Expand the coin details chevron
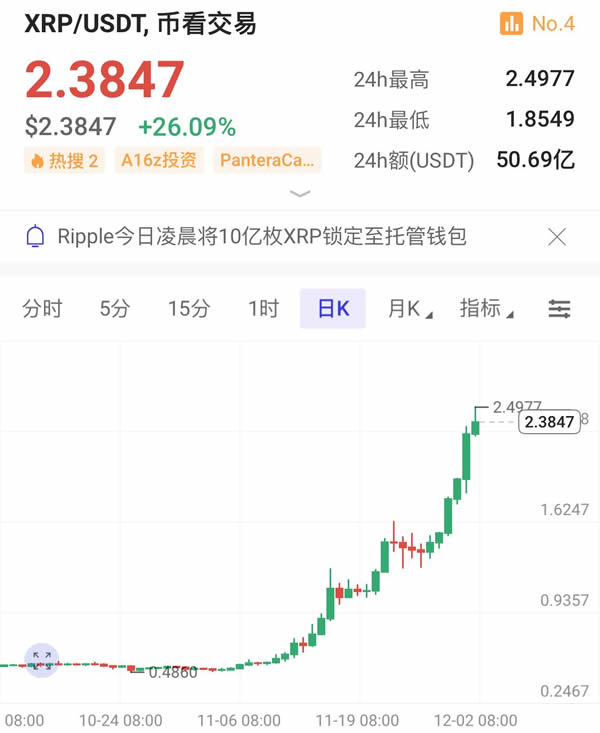Viewport: 600px width, 733px height. point(299,194)
